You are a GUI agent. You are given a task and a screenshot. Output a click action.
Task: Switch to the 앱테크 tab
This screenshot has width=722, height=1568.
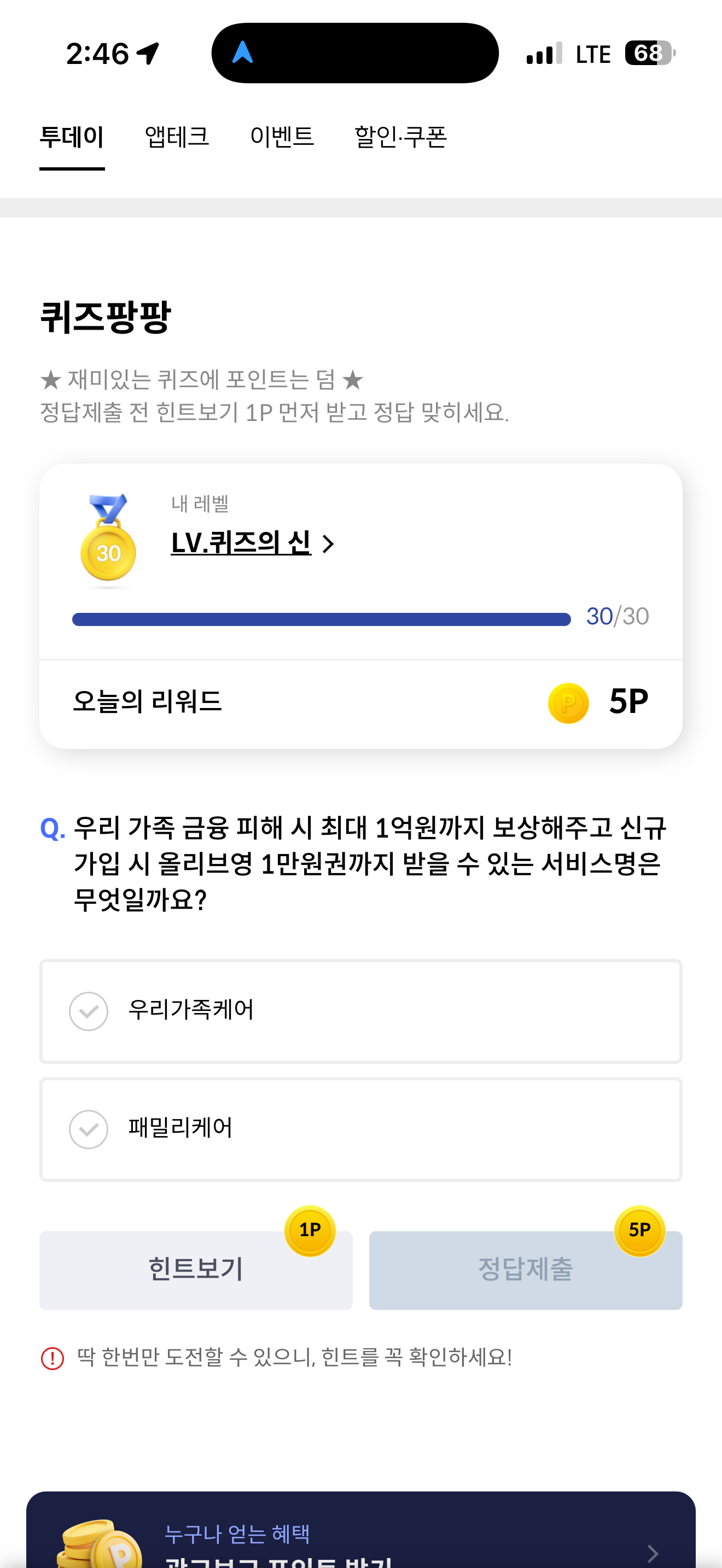(177, 137)
